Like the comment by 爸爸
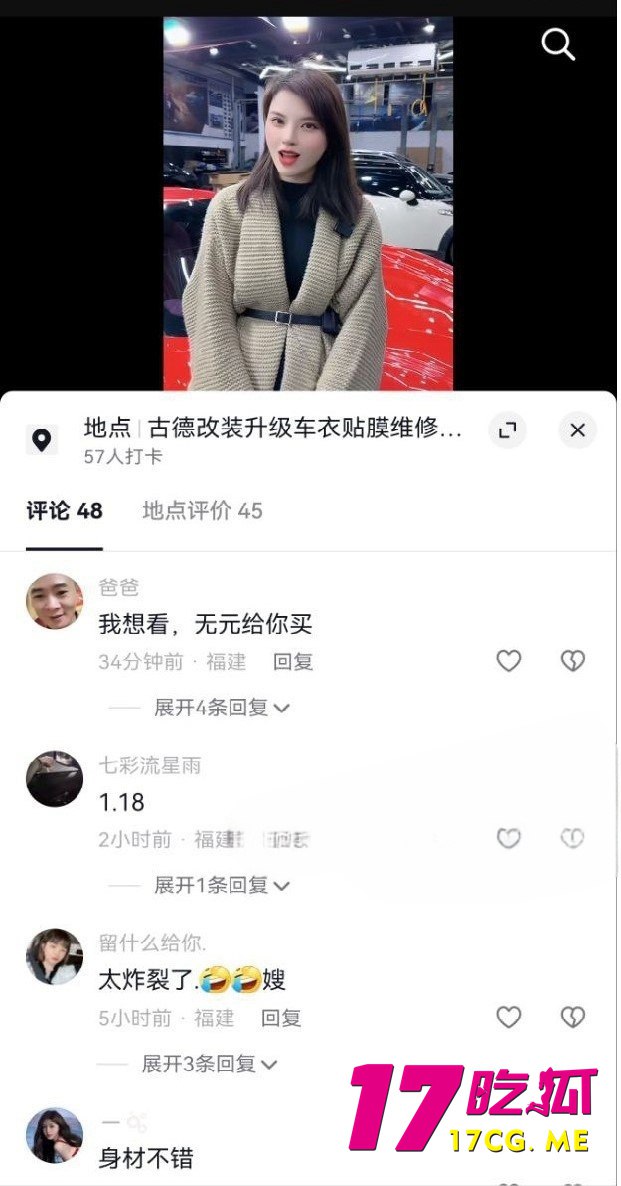Screen dimensions: 621x1186 pyautogui.click(x=509, y=661)
